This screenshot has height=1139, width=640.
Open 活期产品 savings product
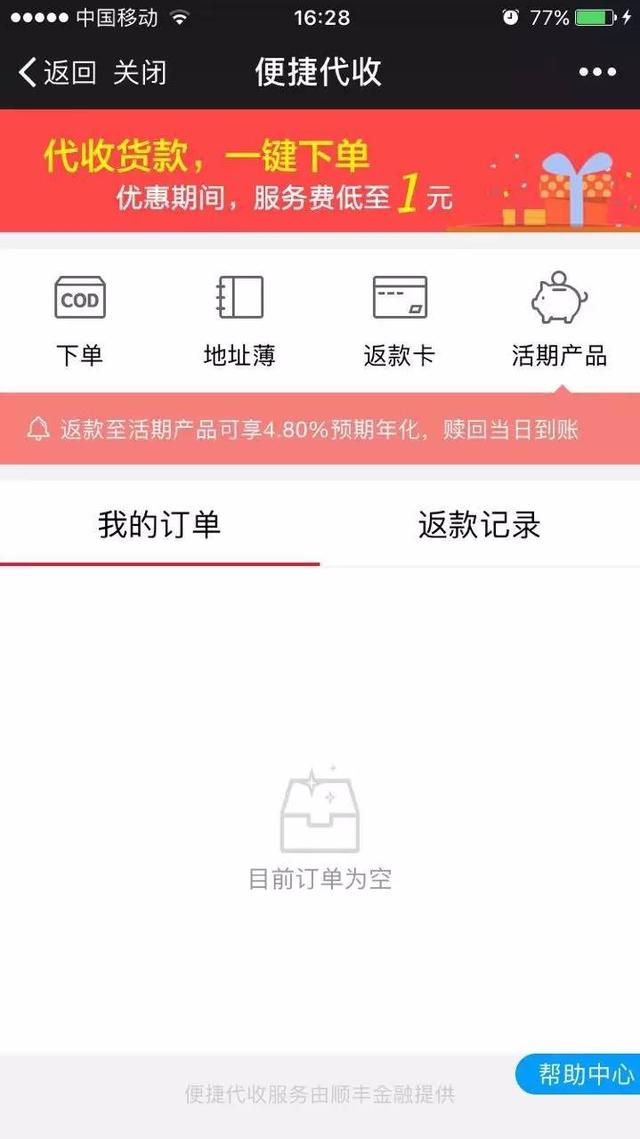tap(559, 320)
